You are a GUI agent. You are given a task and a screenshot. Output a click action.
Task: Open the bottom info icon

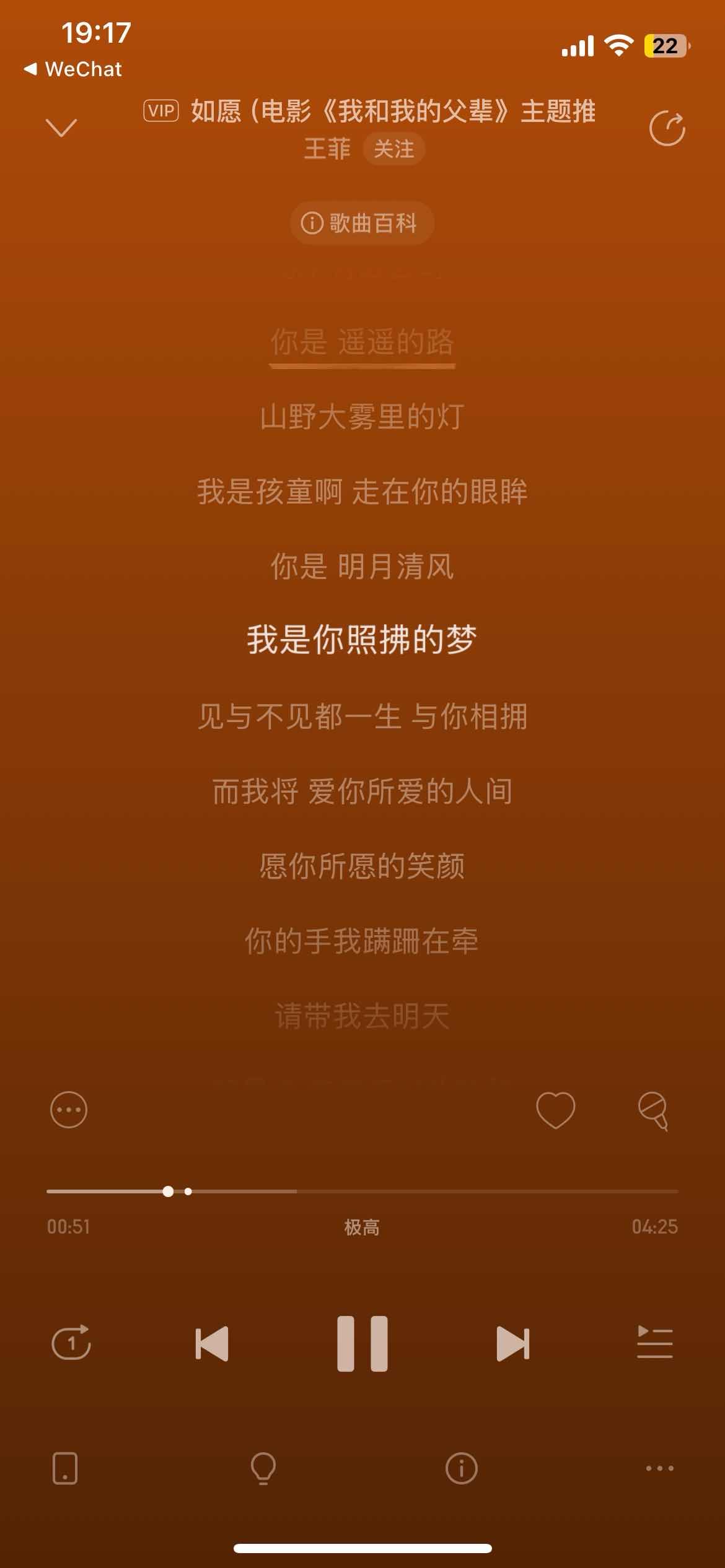pos(462,1468)
